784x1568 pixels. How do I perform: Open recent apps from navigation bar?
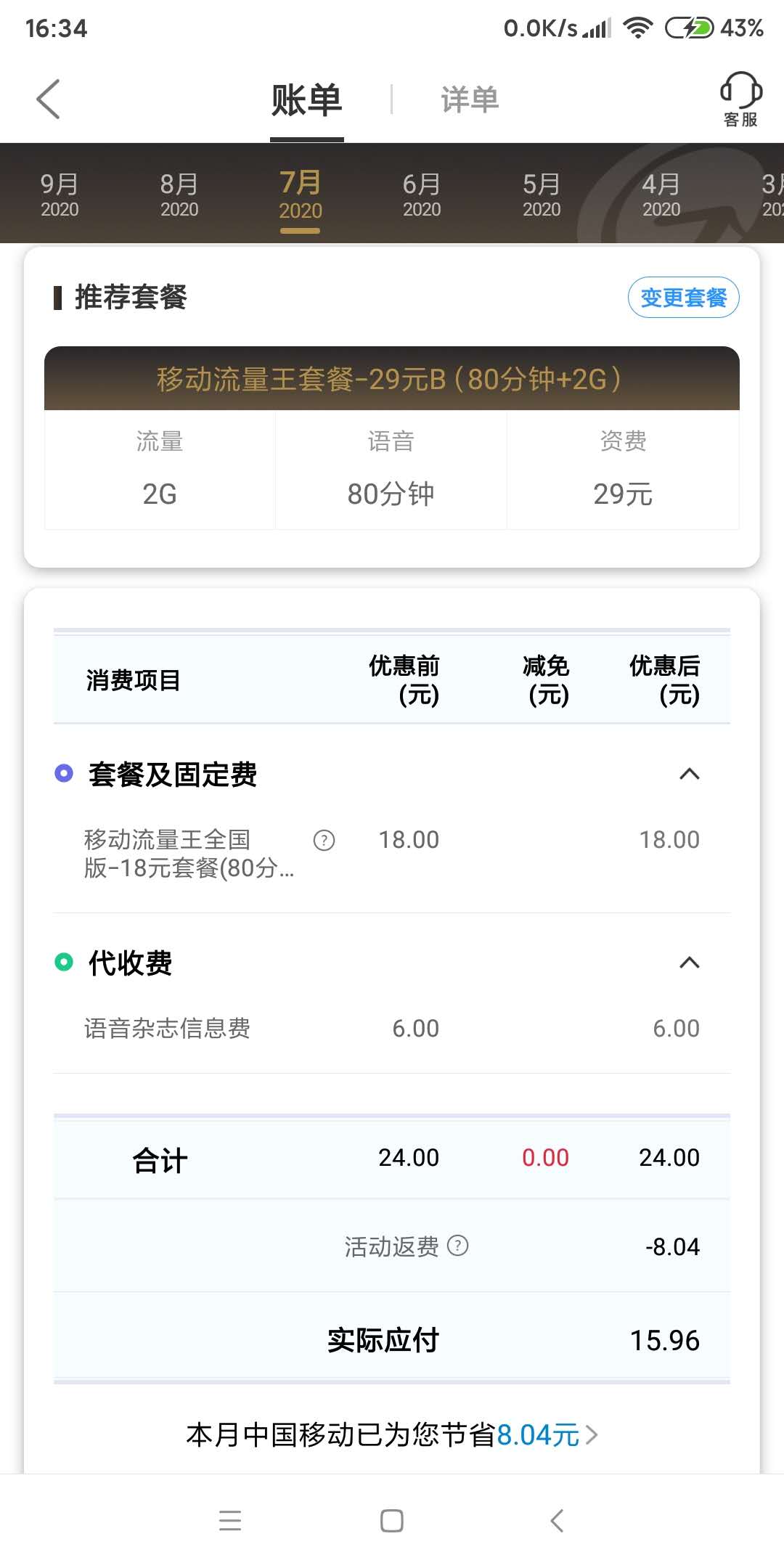click(x=230, y=1520)
